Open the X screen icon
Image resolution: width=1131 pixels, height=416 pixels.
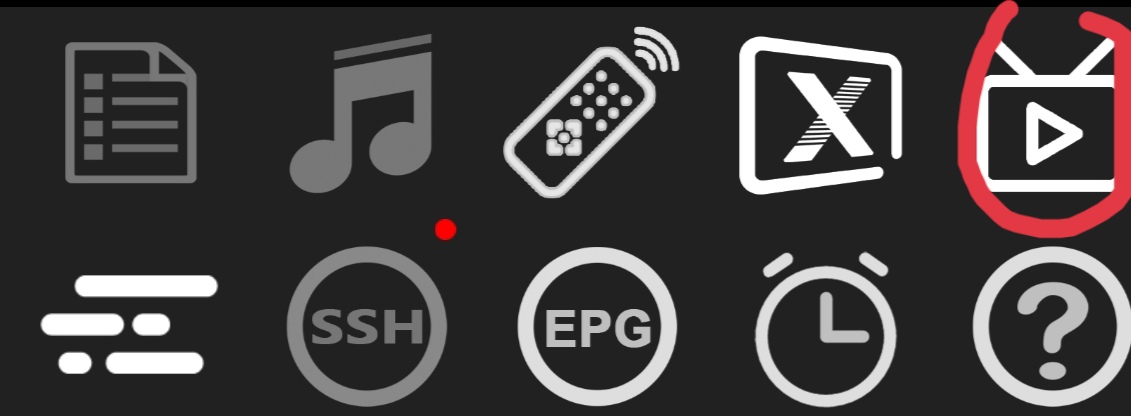click(x=818, y=113)
